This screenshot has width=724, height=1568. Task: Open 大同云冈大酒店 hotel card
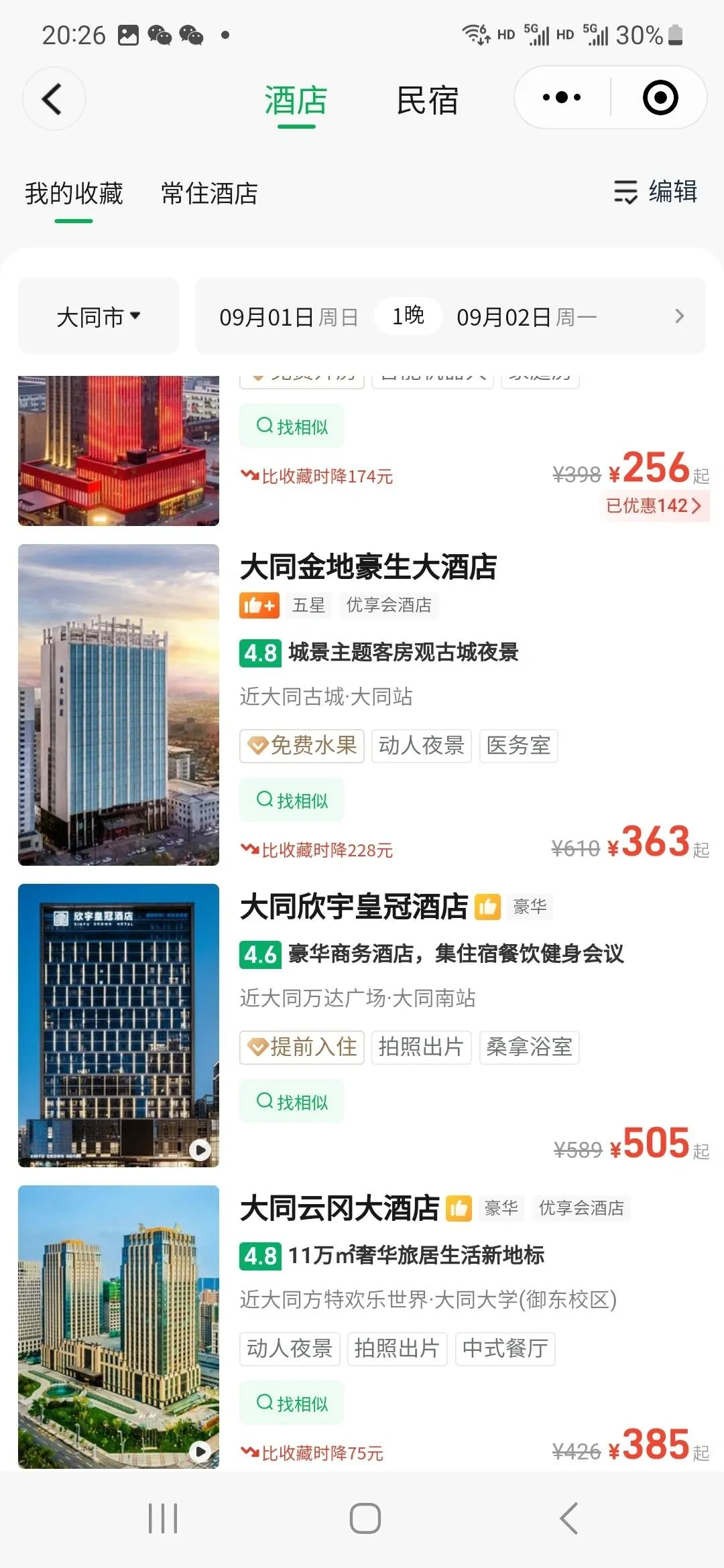point(340,1209)
